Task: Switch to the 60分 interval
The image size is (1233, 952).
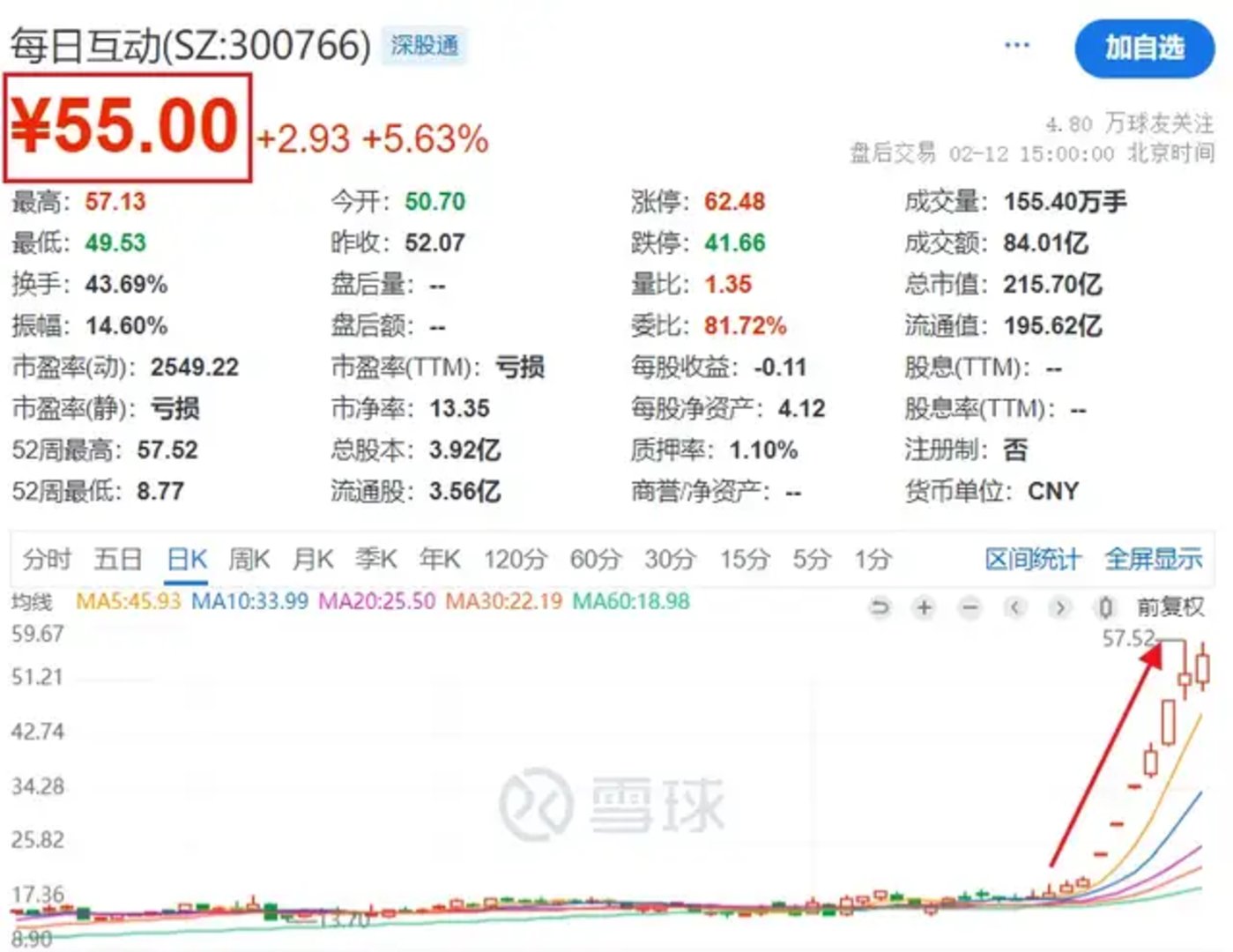Action: click(596, 559)
